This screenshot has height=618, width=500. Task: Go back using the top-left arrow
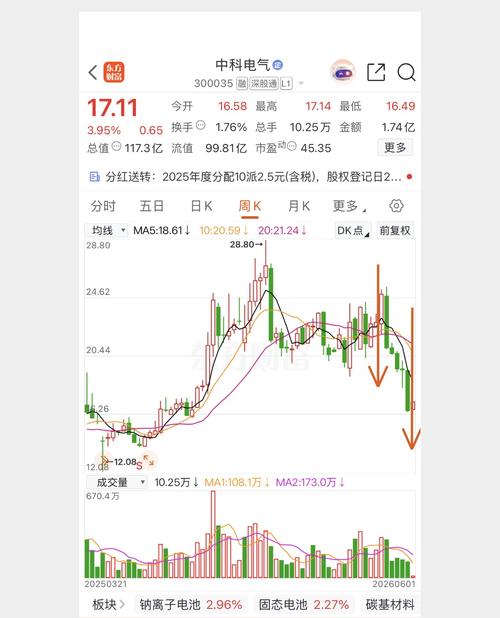[x=93, y=73]
